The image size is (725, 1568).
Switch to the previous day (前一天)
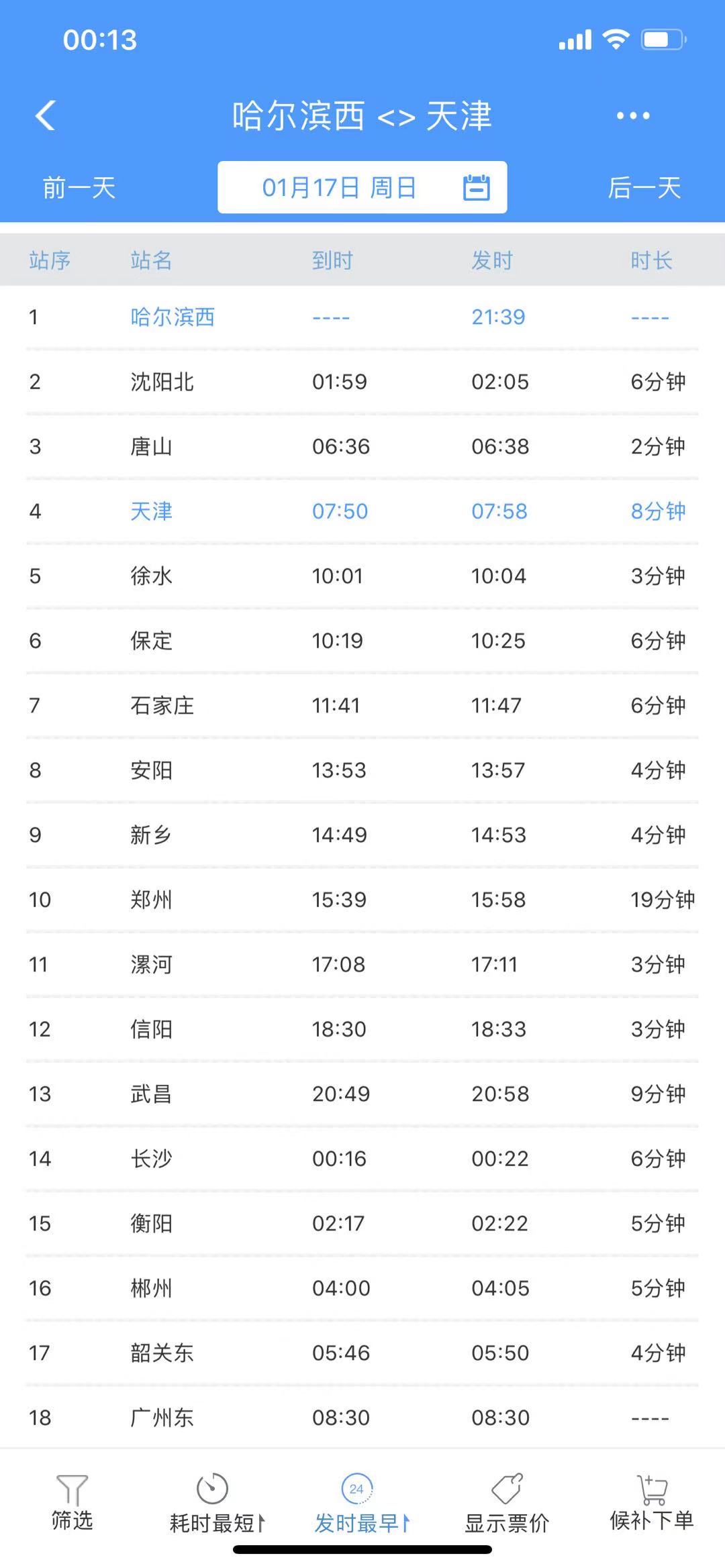(x=79, y=188)
